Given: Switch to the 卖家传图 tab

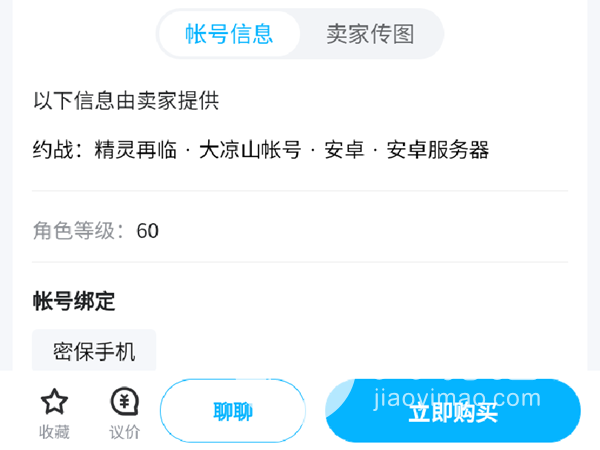Looking at the screenshot, I should tap(370, 34).
